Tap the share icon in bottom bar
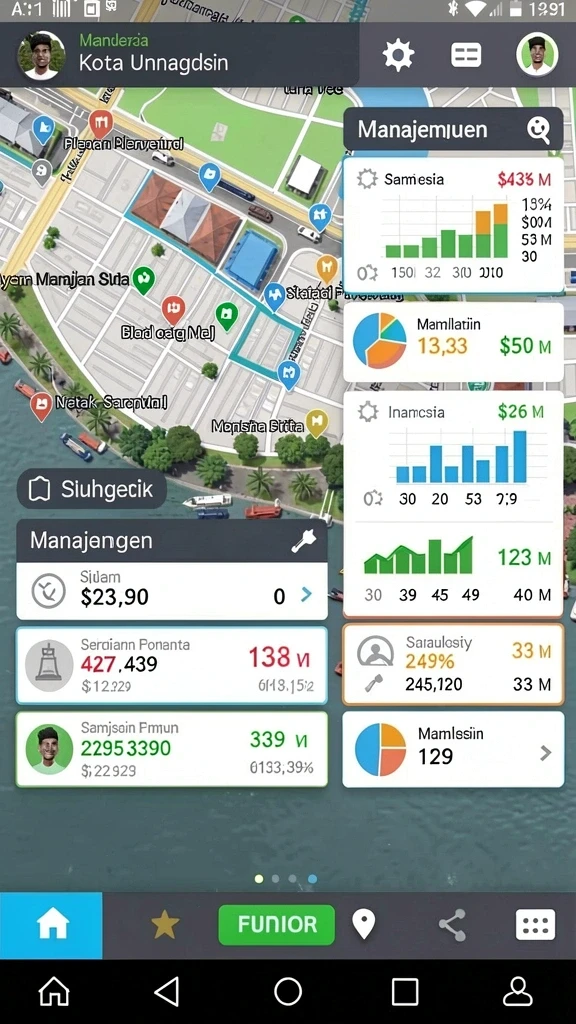Image resolution: width=576 pixels, height=1024 pixels. tap(452, 925)
